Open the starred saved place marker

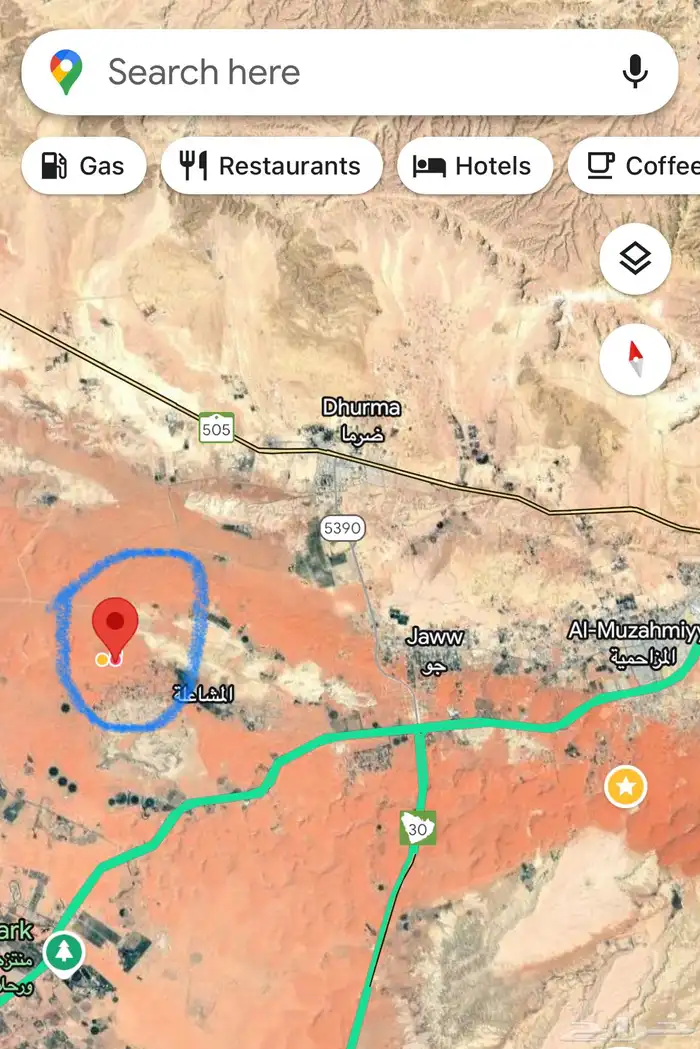[x=626, y=788]
